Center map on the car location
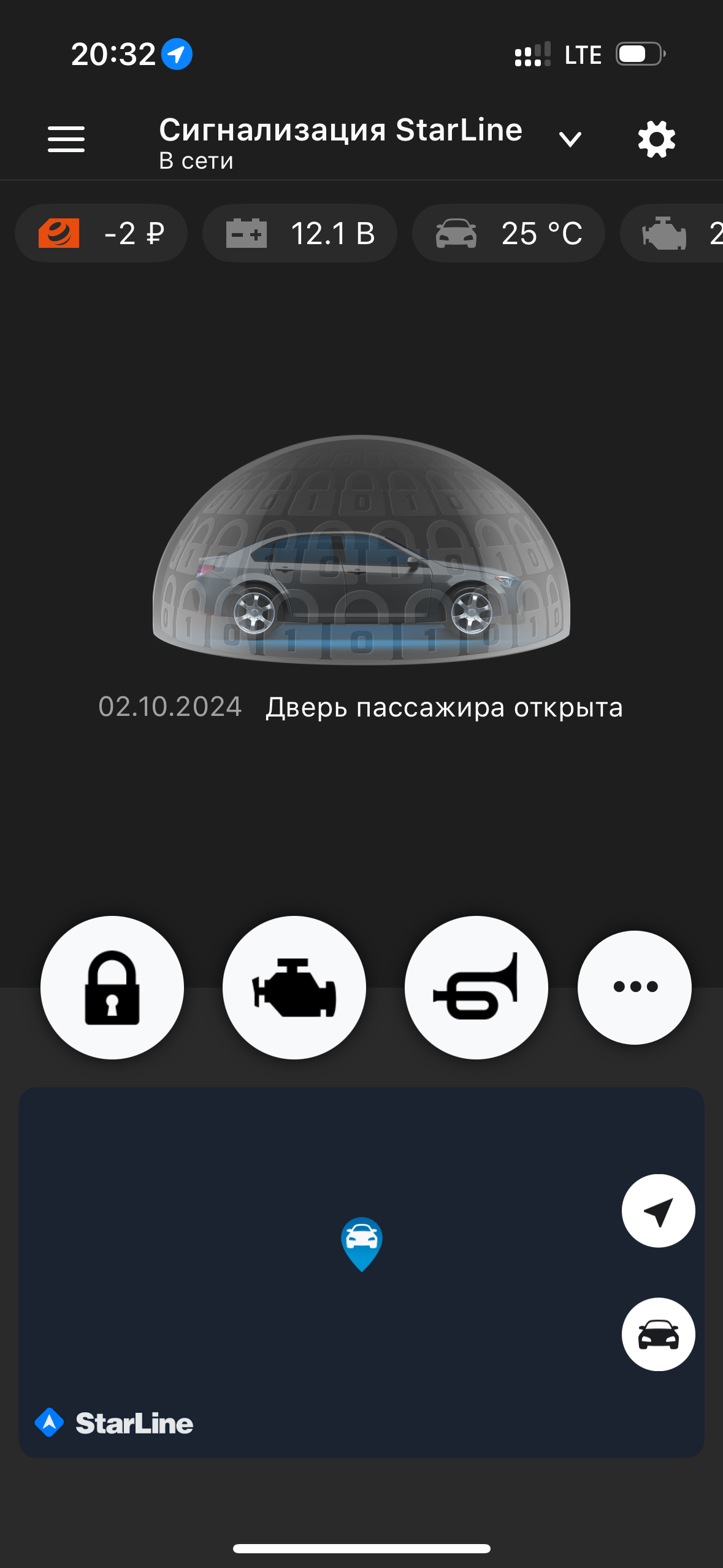This screenshot has height=1568, width=723. tap(658, 1334)
